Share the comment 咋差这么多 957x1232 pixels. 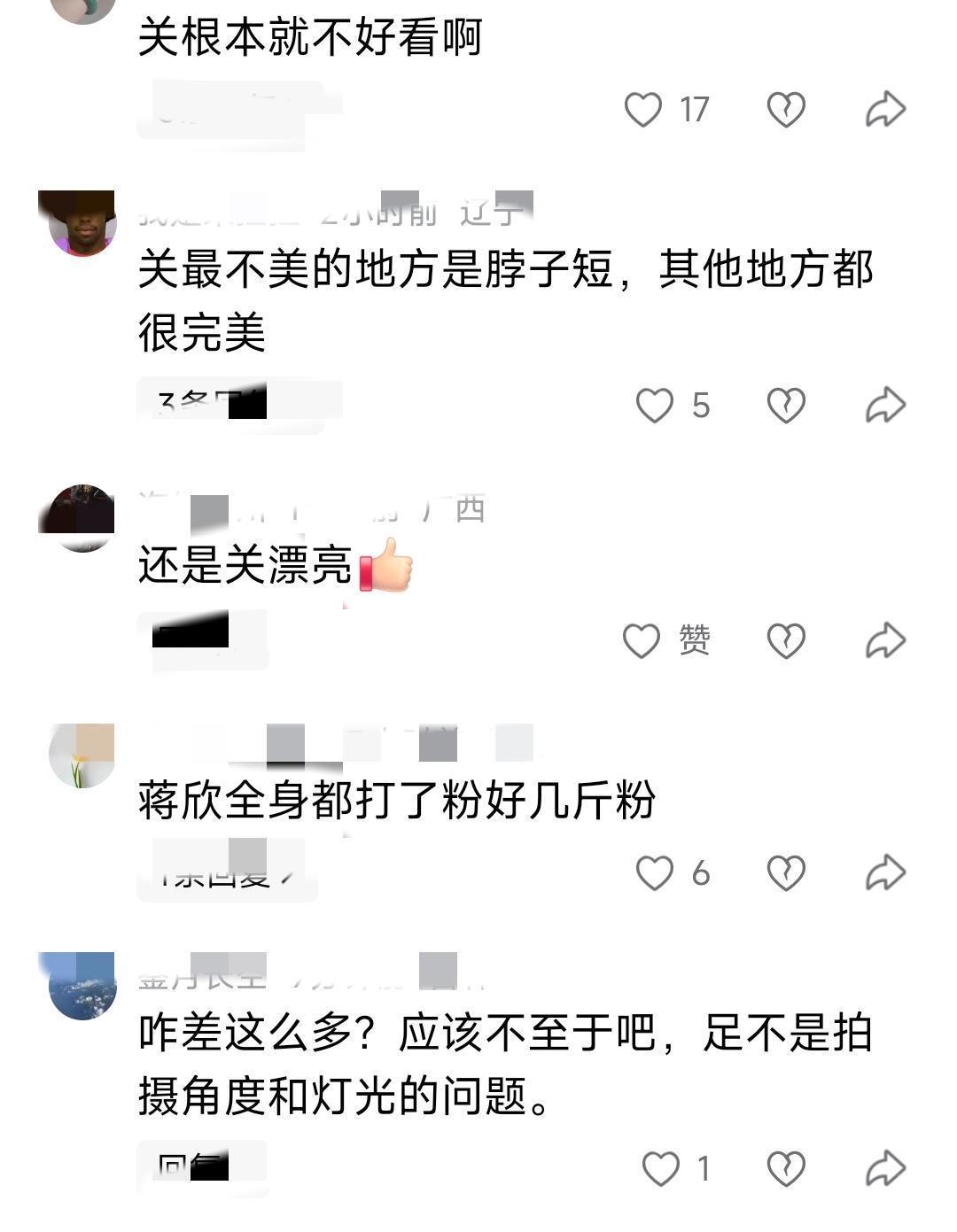[x=884, y=1169]
